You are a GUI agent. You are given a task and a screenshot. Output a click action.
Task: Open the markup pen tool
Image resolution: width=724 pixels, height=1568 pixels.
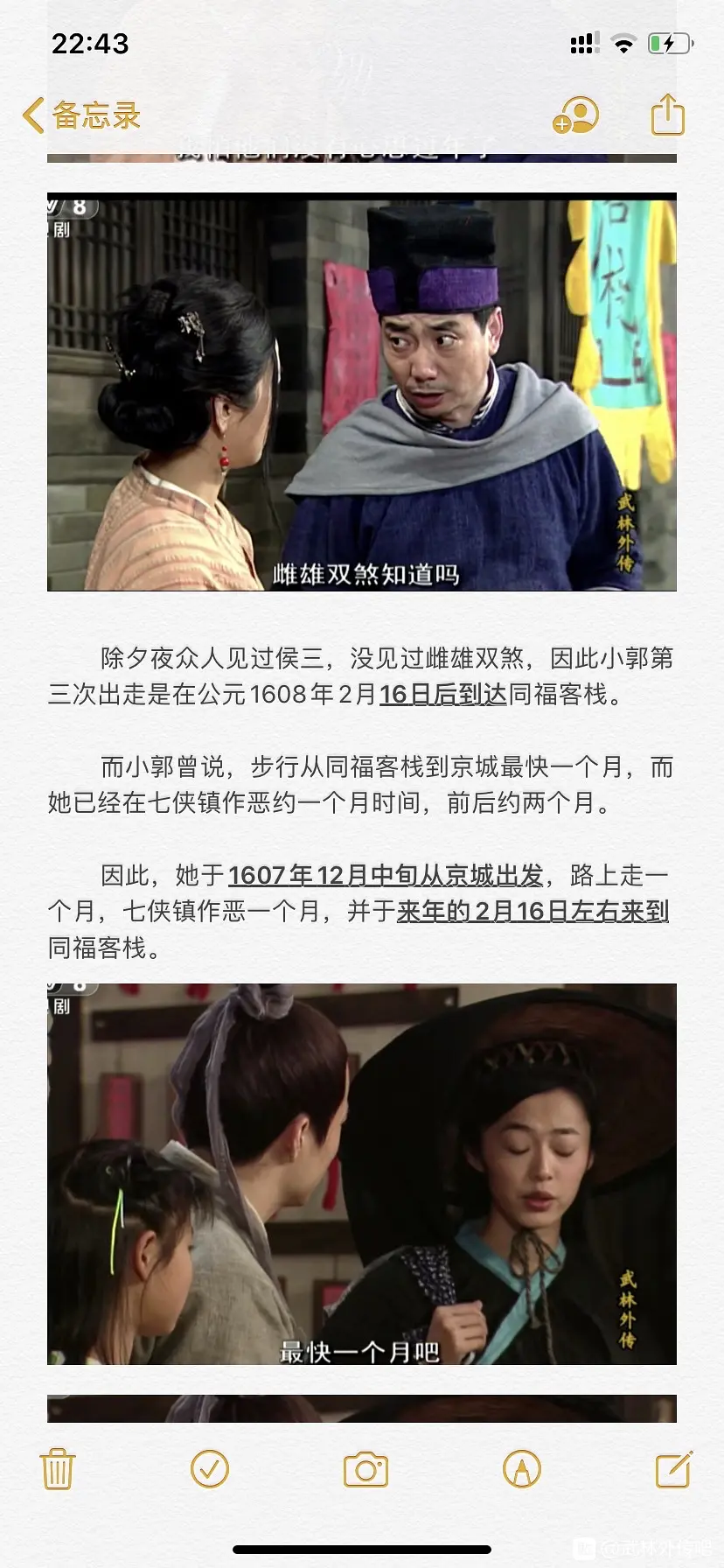pyautogui.click(x=522, y=1469)
